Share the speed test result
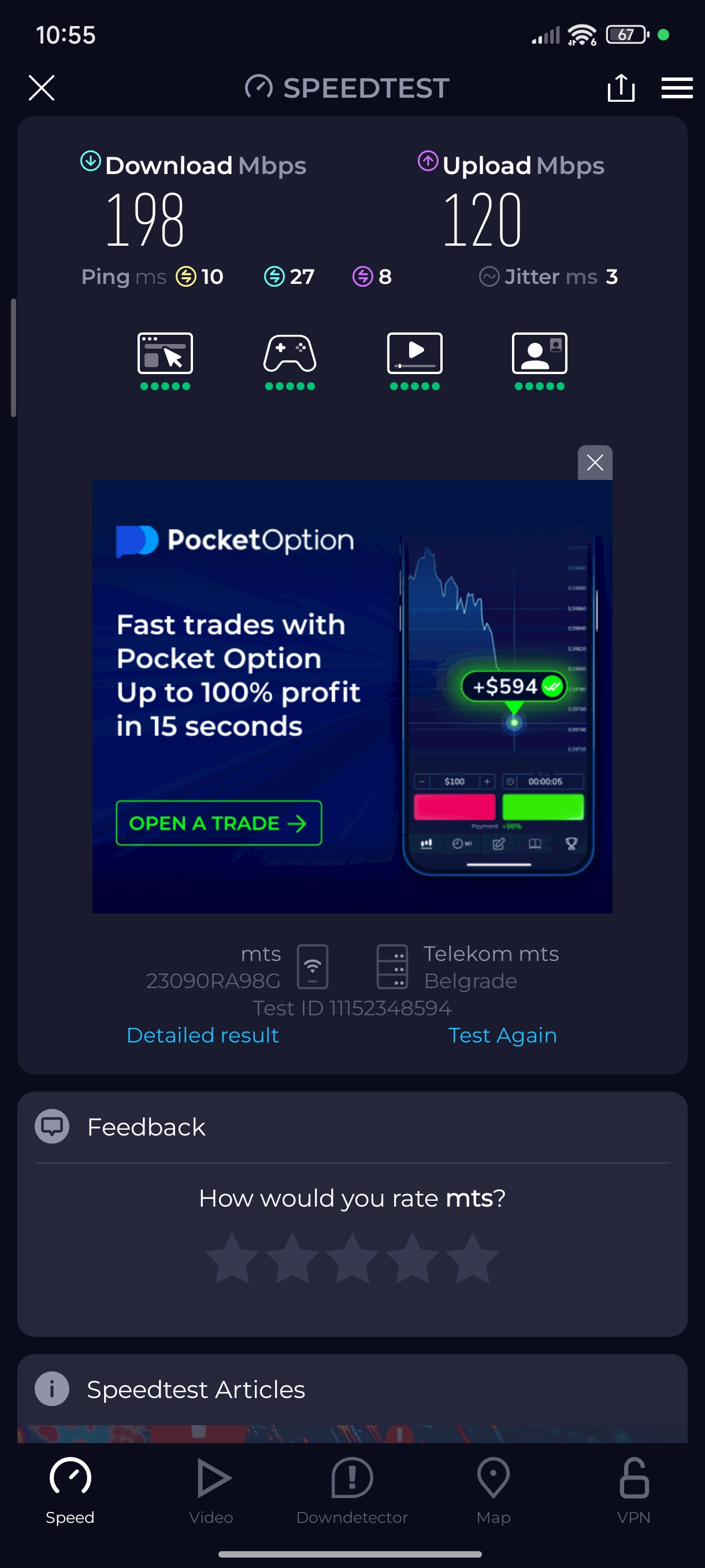 (x=621, y=88)
